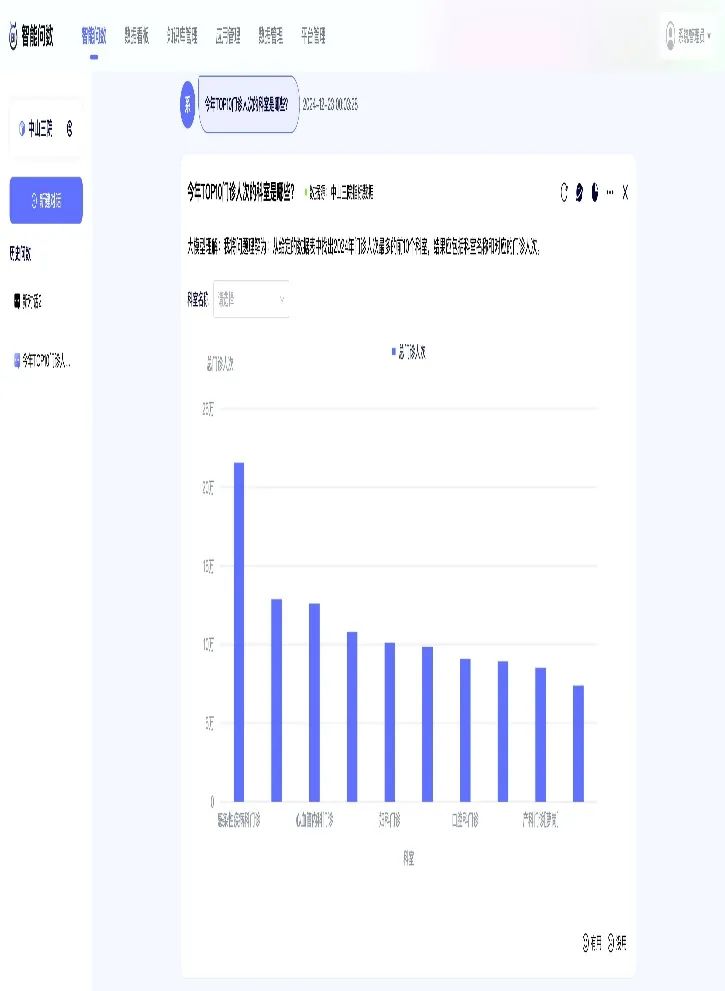Open the 科室名称 dropdown
This screenshot has width=725, height=991.
250,300
